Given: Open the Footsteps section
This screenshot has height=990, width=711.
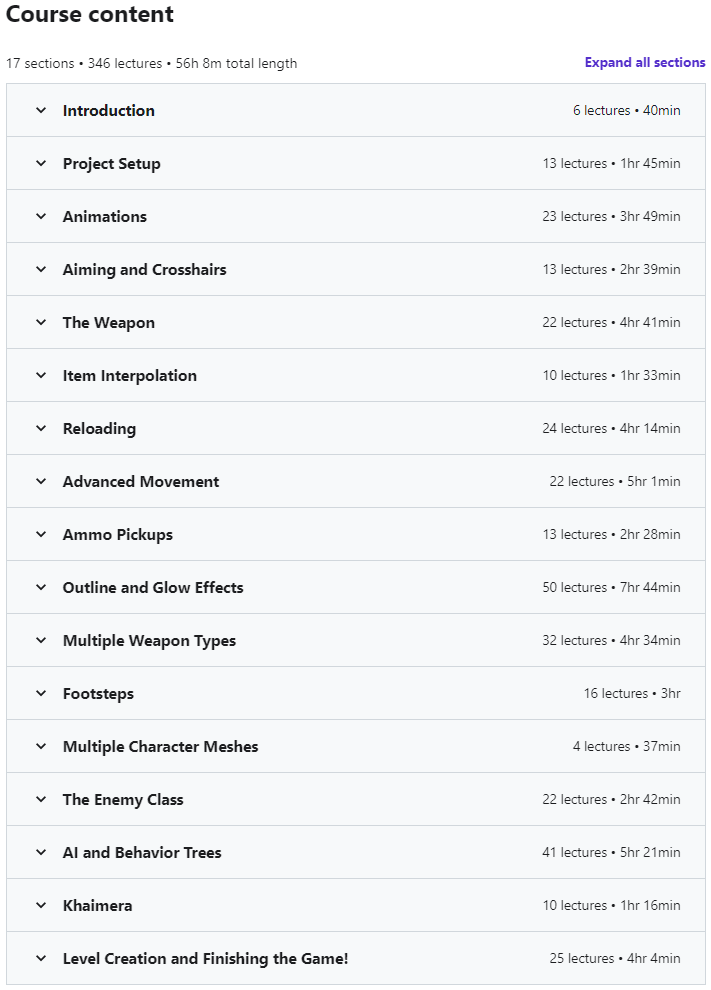Looking at the screenshot, I should (98, 693).
